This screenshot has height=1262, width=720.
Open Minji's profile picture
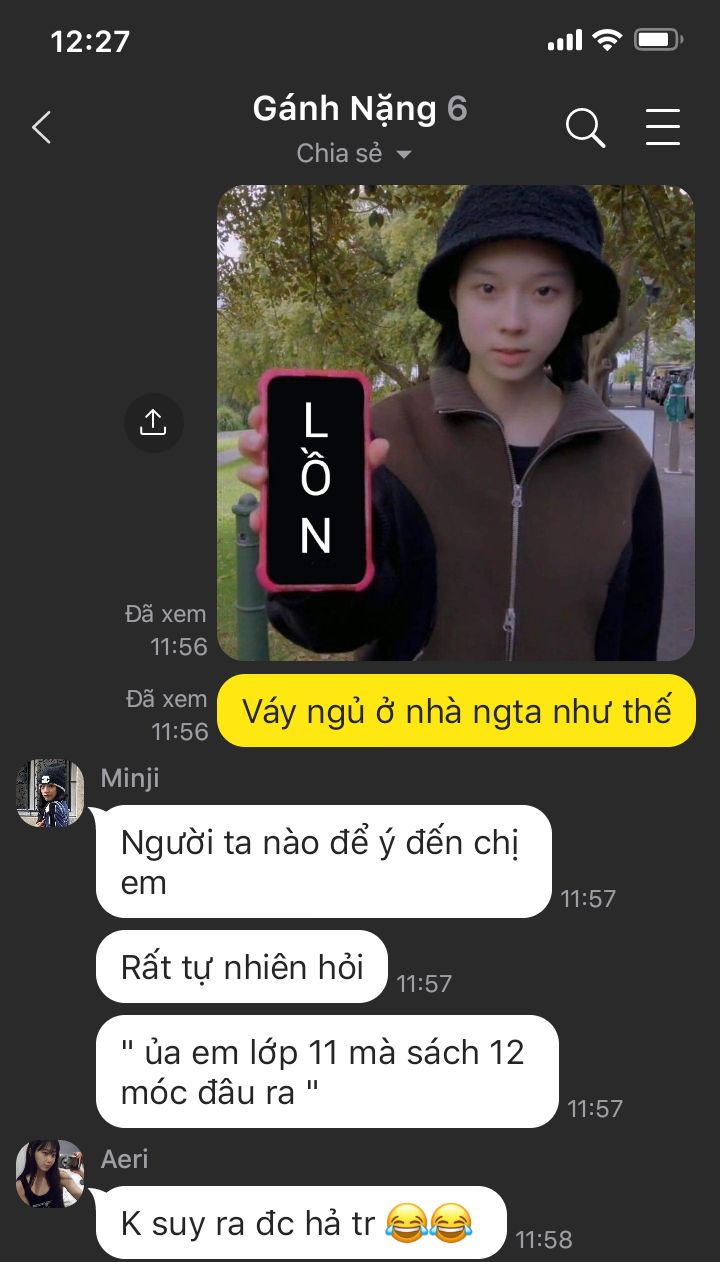(50, 793)
